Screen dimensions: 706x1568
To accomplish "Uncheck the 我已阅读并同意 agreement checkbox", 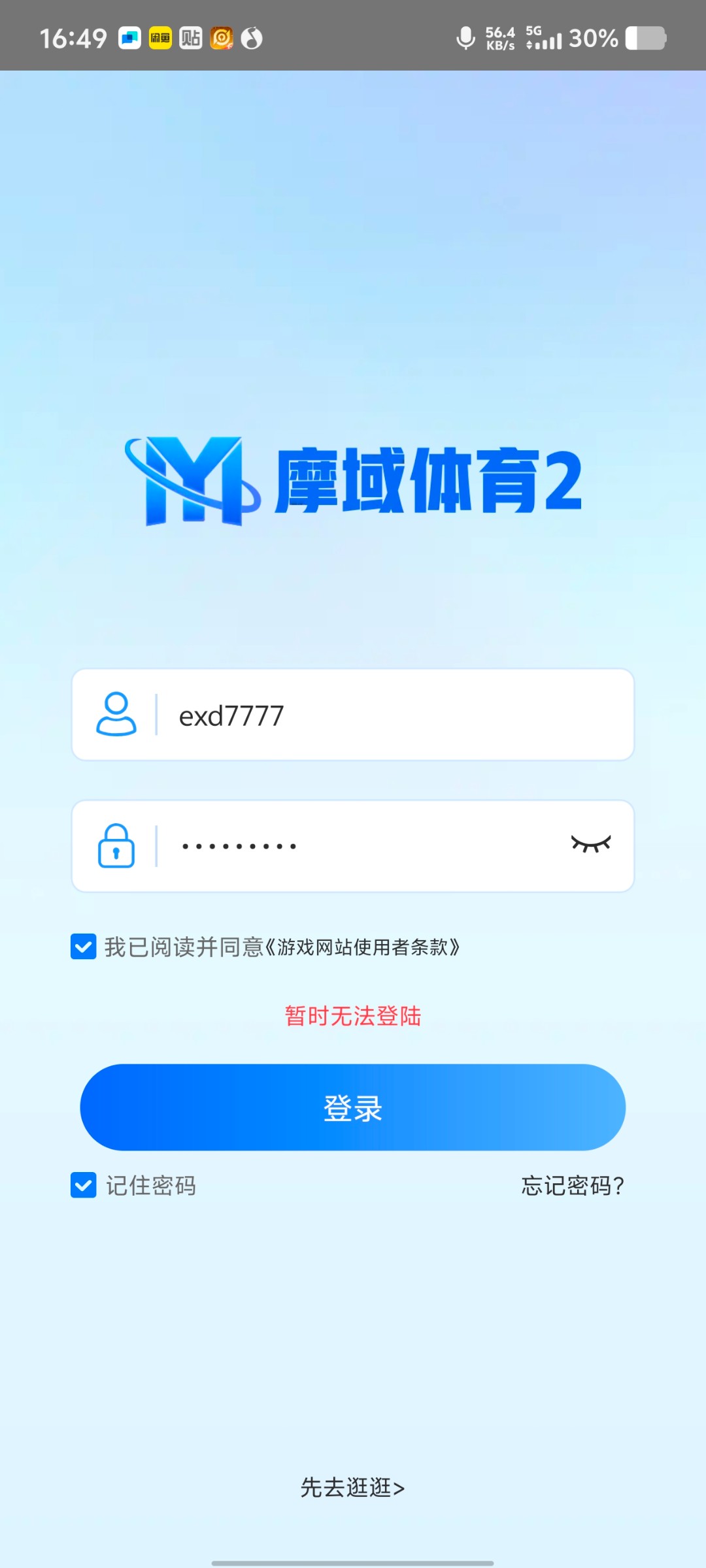I will coord(84,947).
